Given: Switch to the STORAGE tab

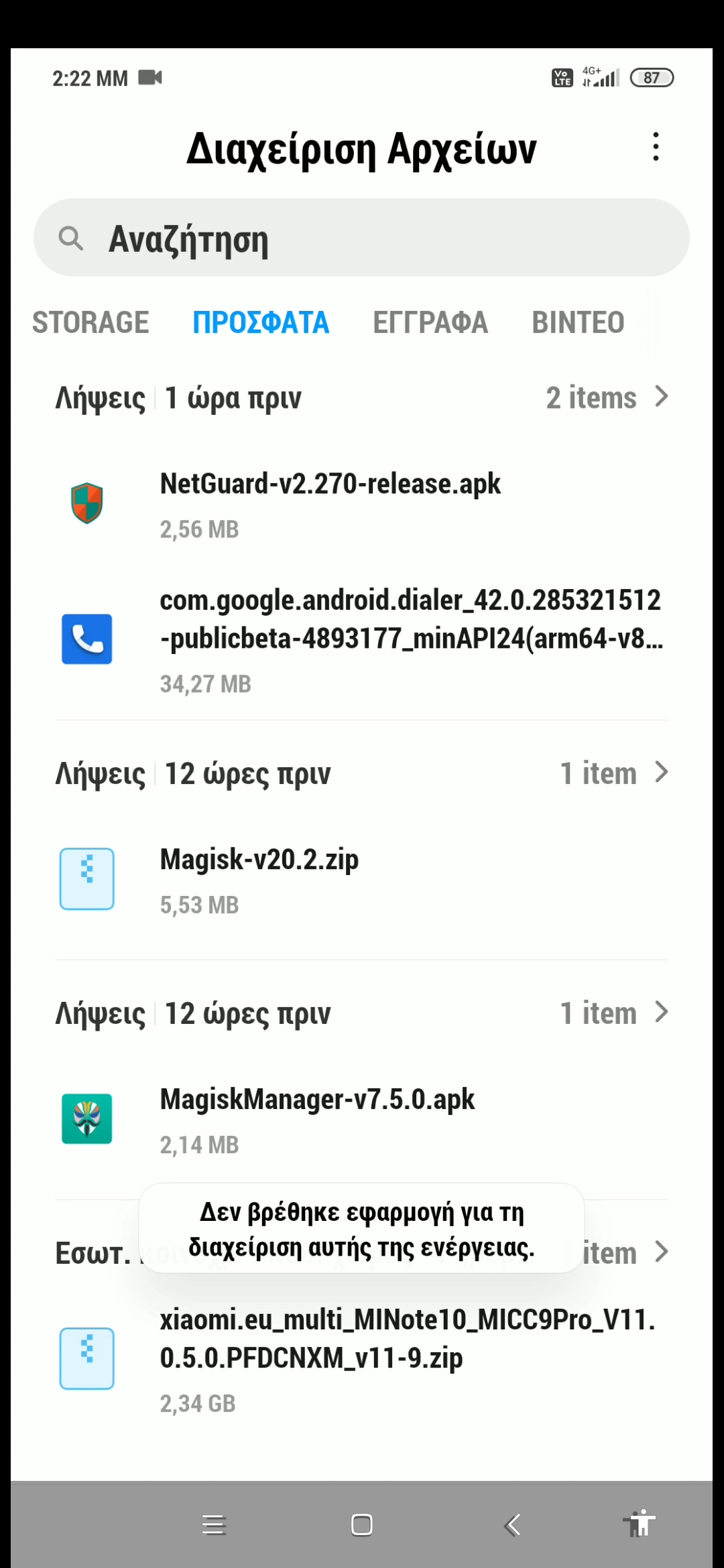Looking at the screenshot, I should pyautogui.click(x=90, y=322).
